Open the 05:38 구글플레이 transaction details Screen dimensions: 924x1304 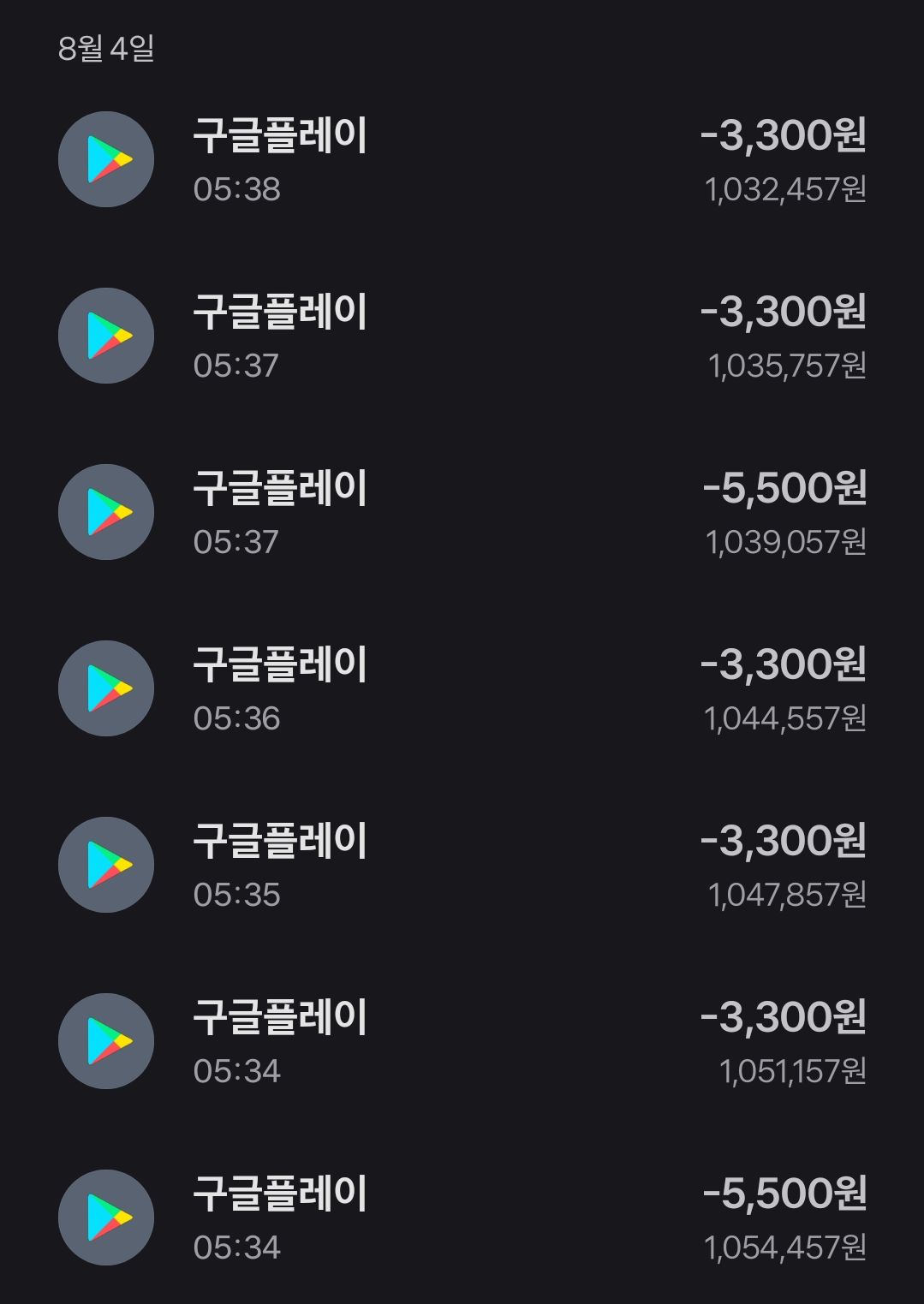(461, 160)
